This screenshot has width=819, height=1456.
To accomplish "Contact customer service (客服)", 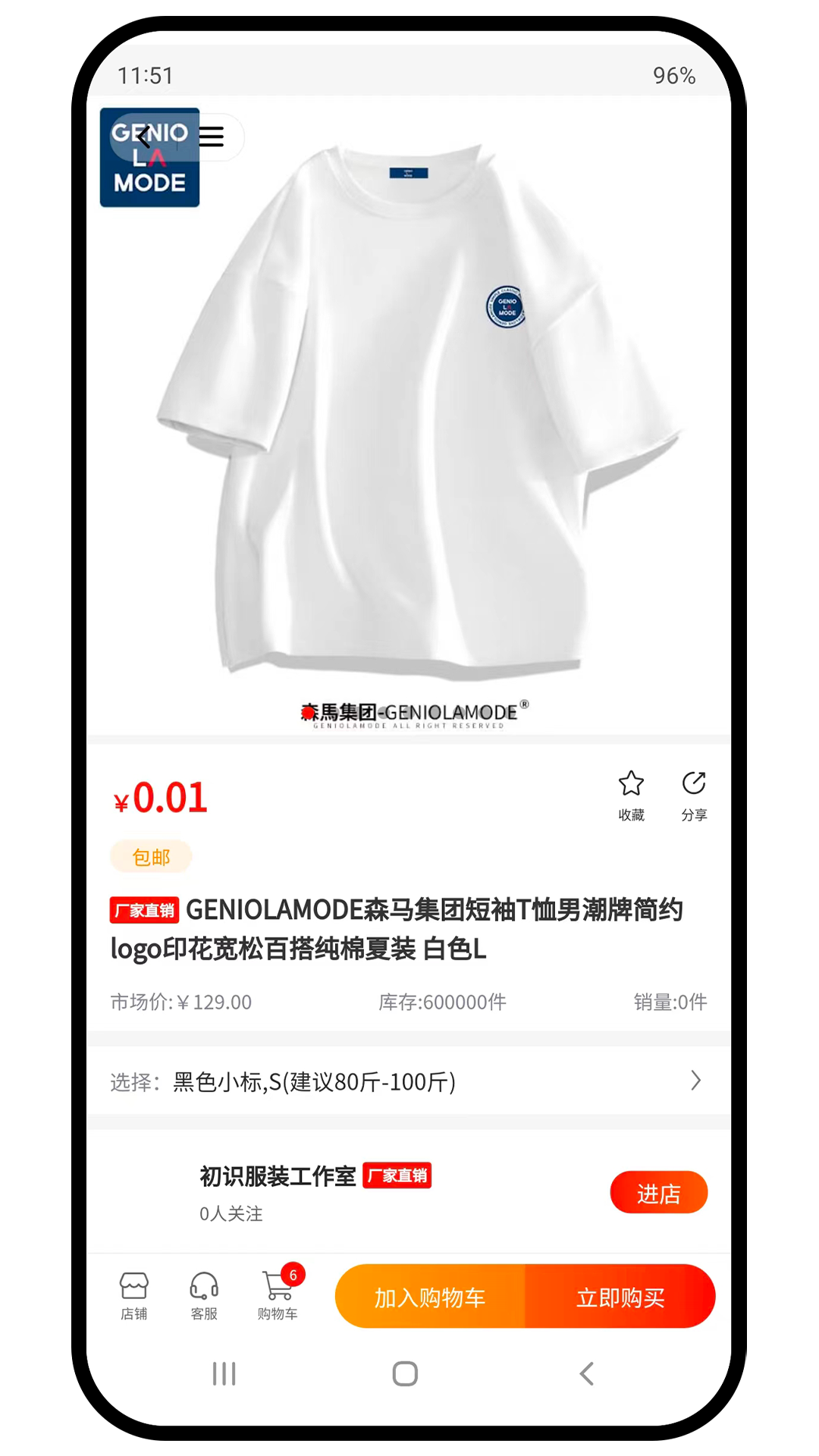I will 204,1295.
